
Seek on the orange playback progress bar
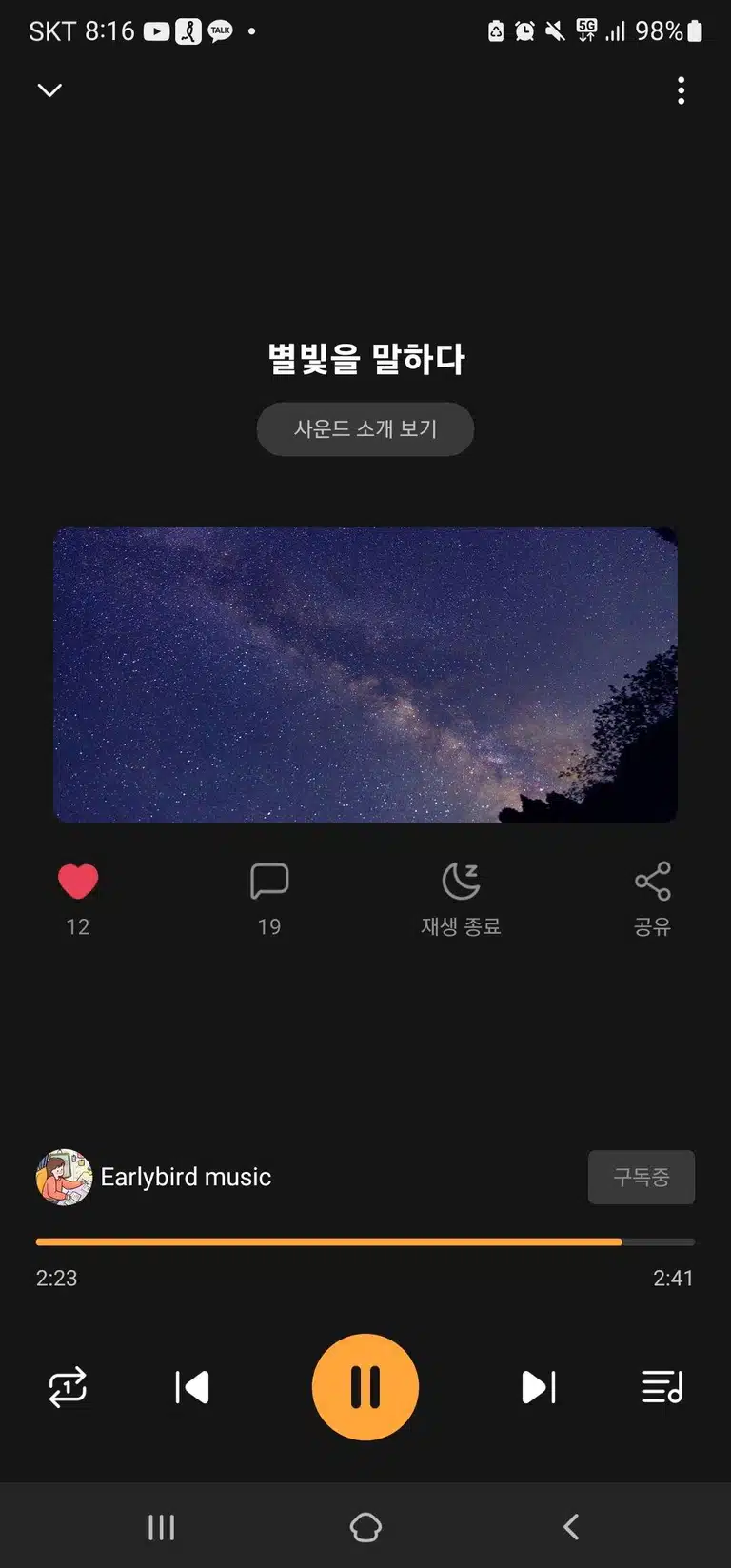(365, 1241)
